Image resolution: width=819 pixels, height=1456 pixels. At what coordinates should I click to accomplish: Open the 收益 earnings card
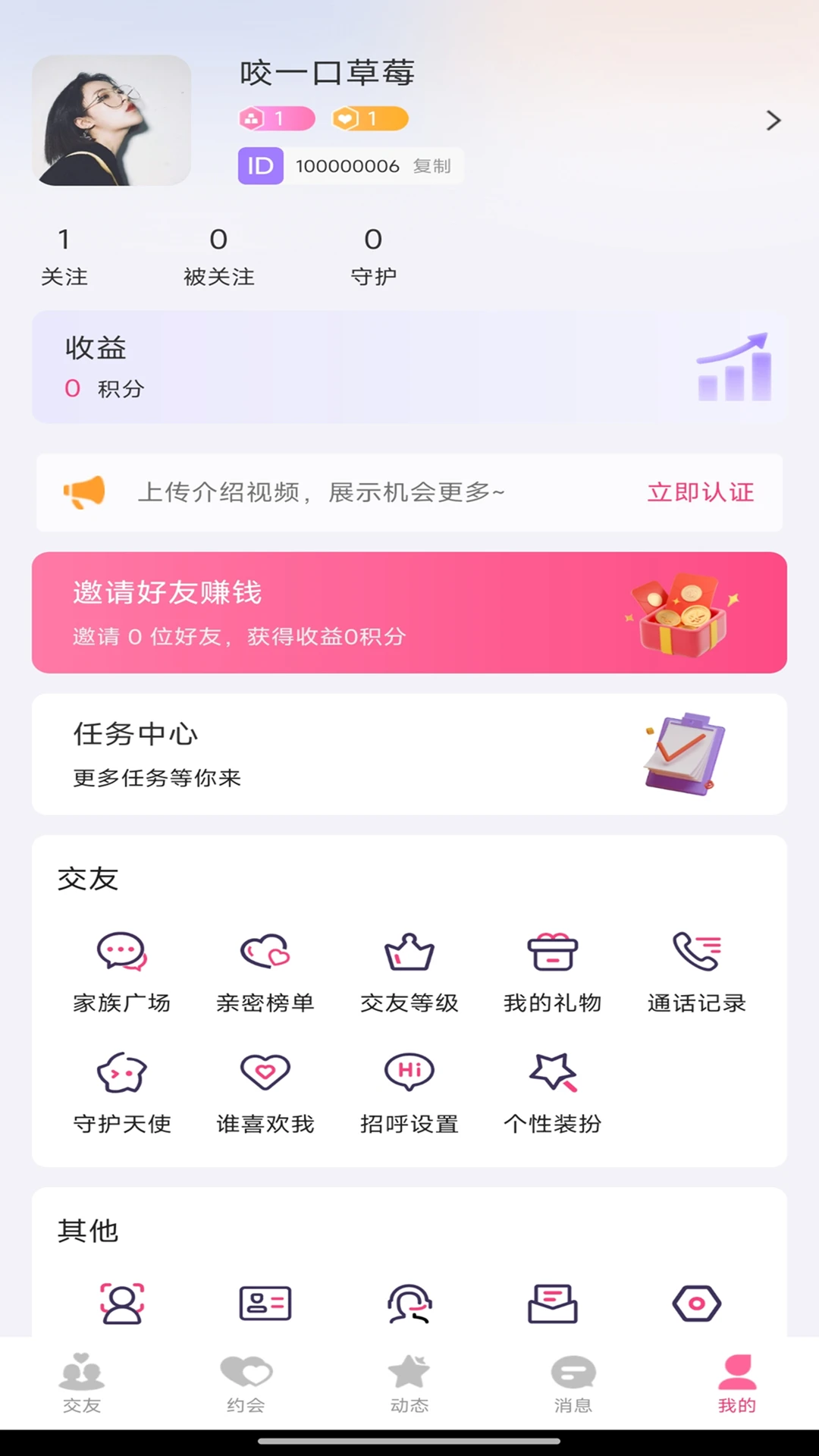[x=409, y=367]
